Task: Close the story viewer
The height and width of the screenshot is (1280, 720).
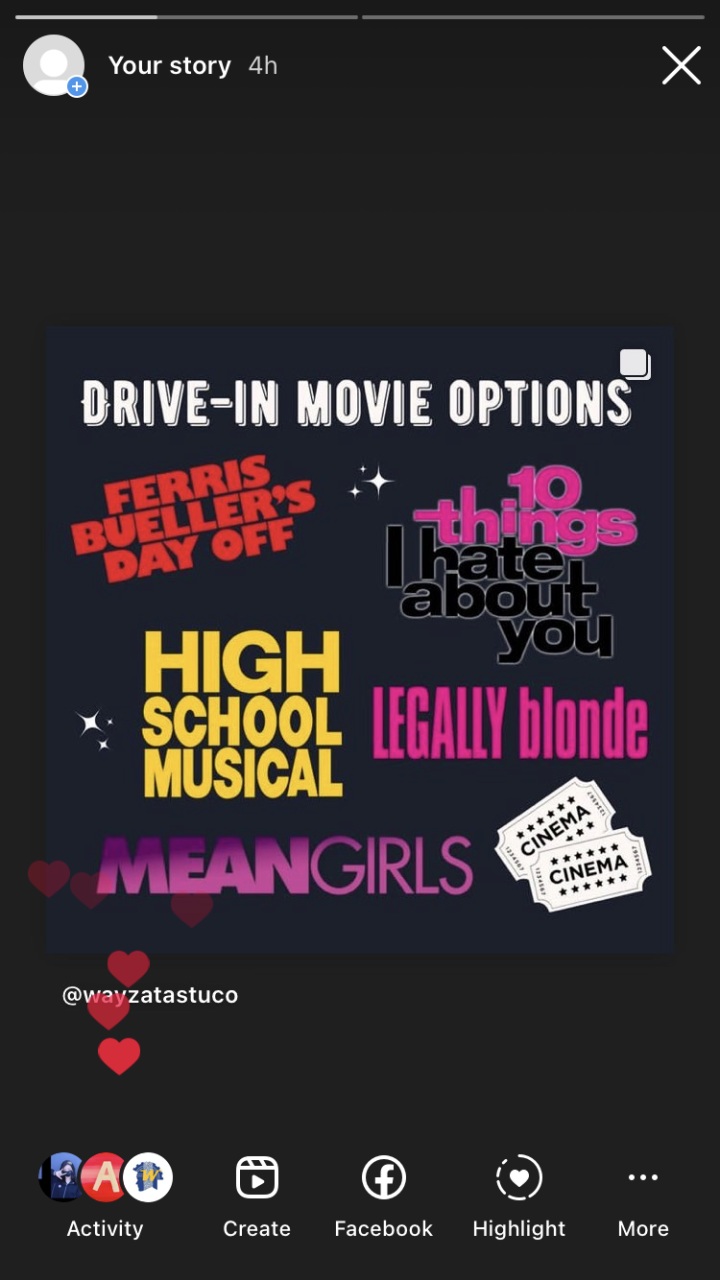Action: click(681, 66)
